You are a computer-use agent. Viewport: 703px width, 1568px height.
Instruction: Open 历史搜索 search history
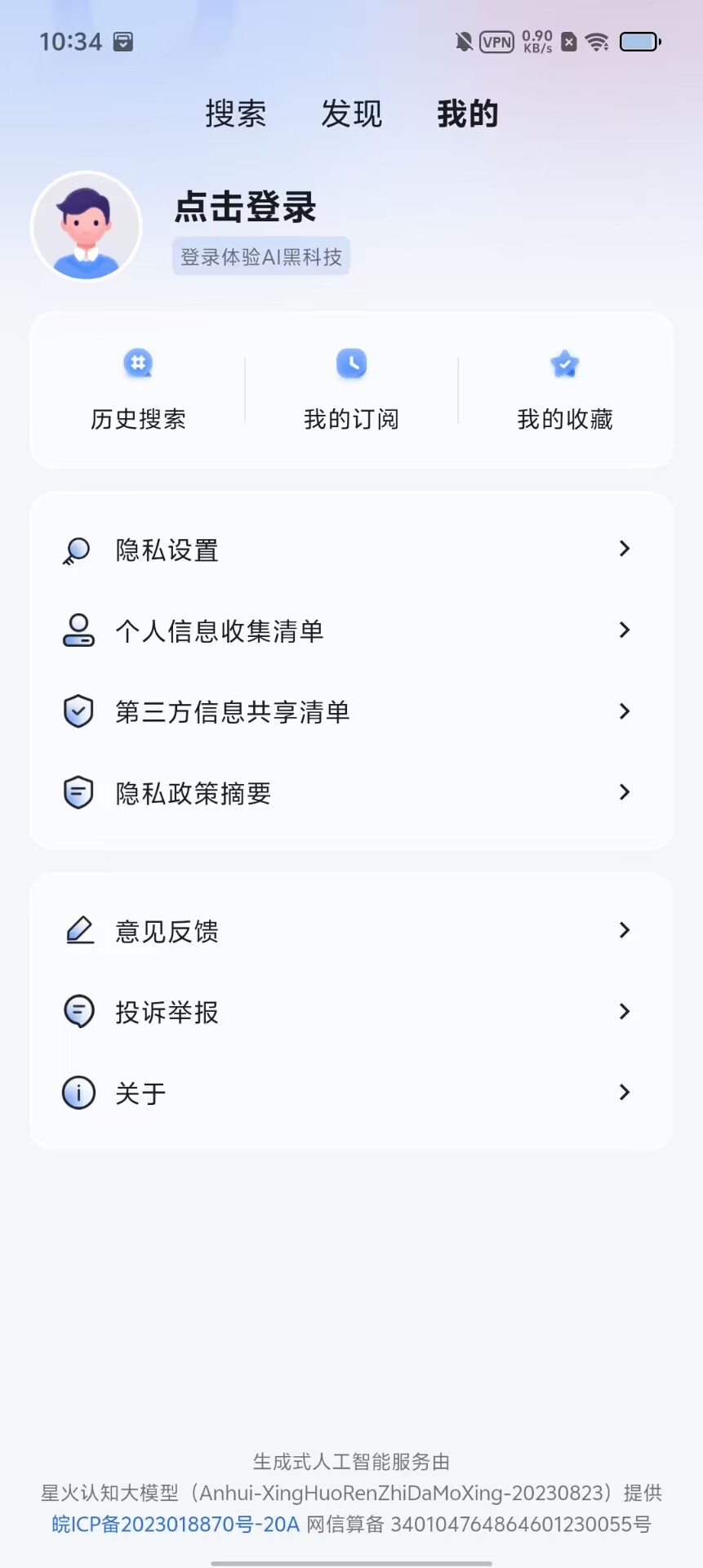point(138,390)
